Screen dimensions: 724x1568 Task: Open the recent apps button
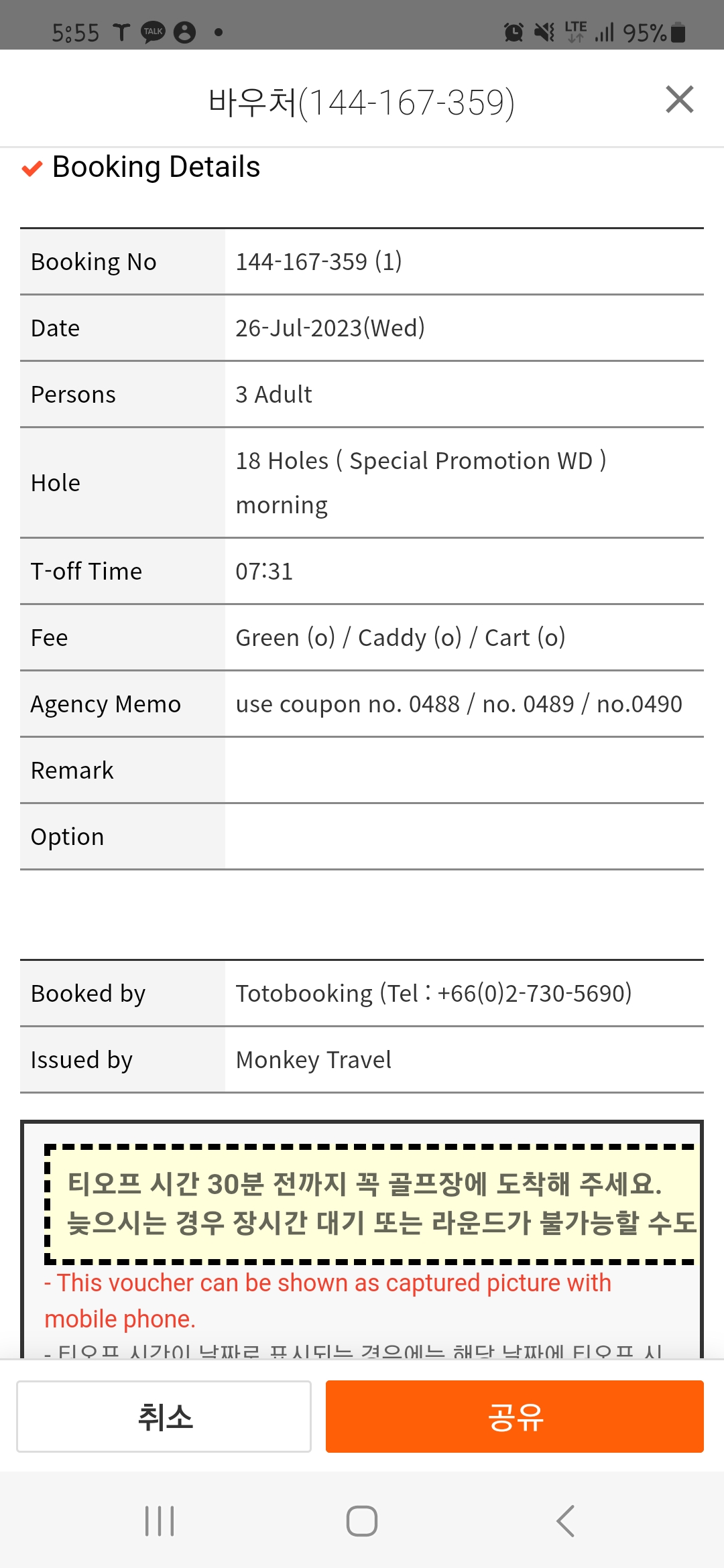[x=160, y=1521]
